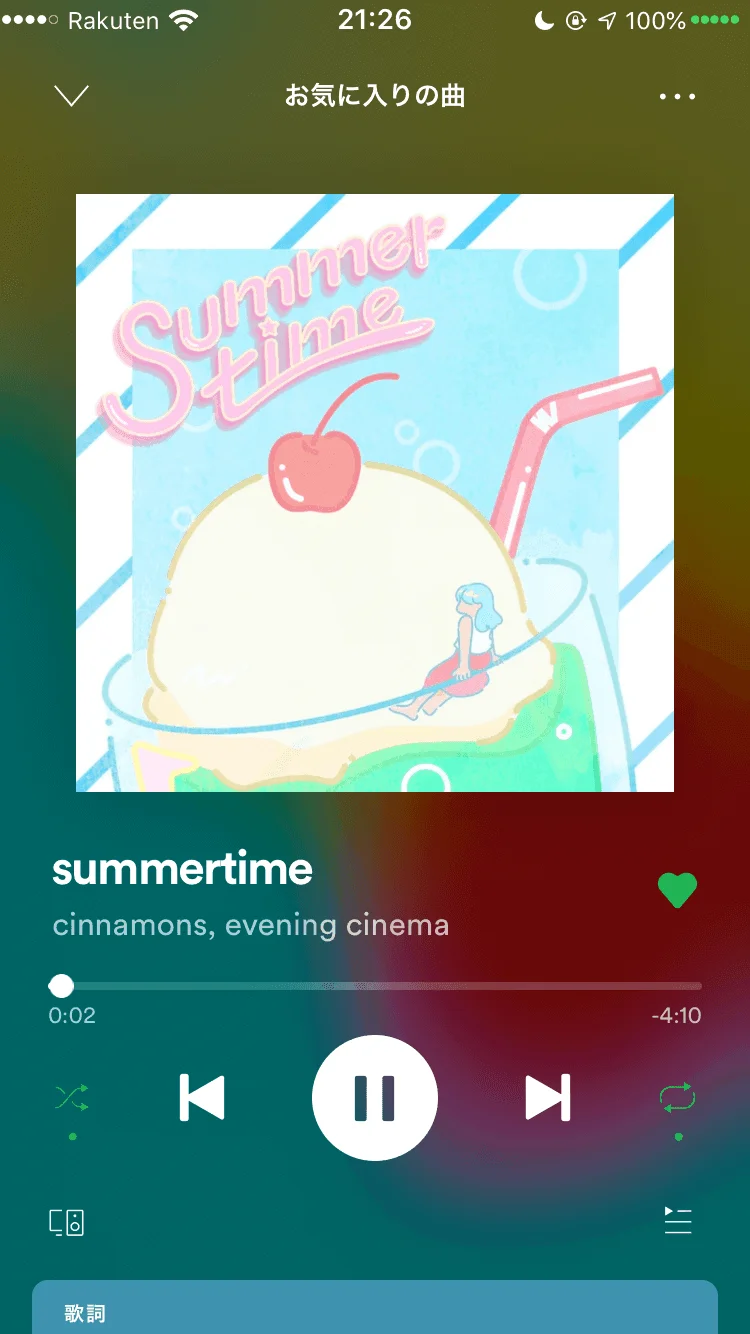This screenshot has width=750, height=1334.
Task: Toggle the repeat button
Action: point(677,1098)
